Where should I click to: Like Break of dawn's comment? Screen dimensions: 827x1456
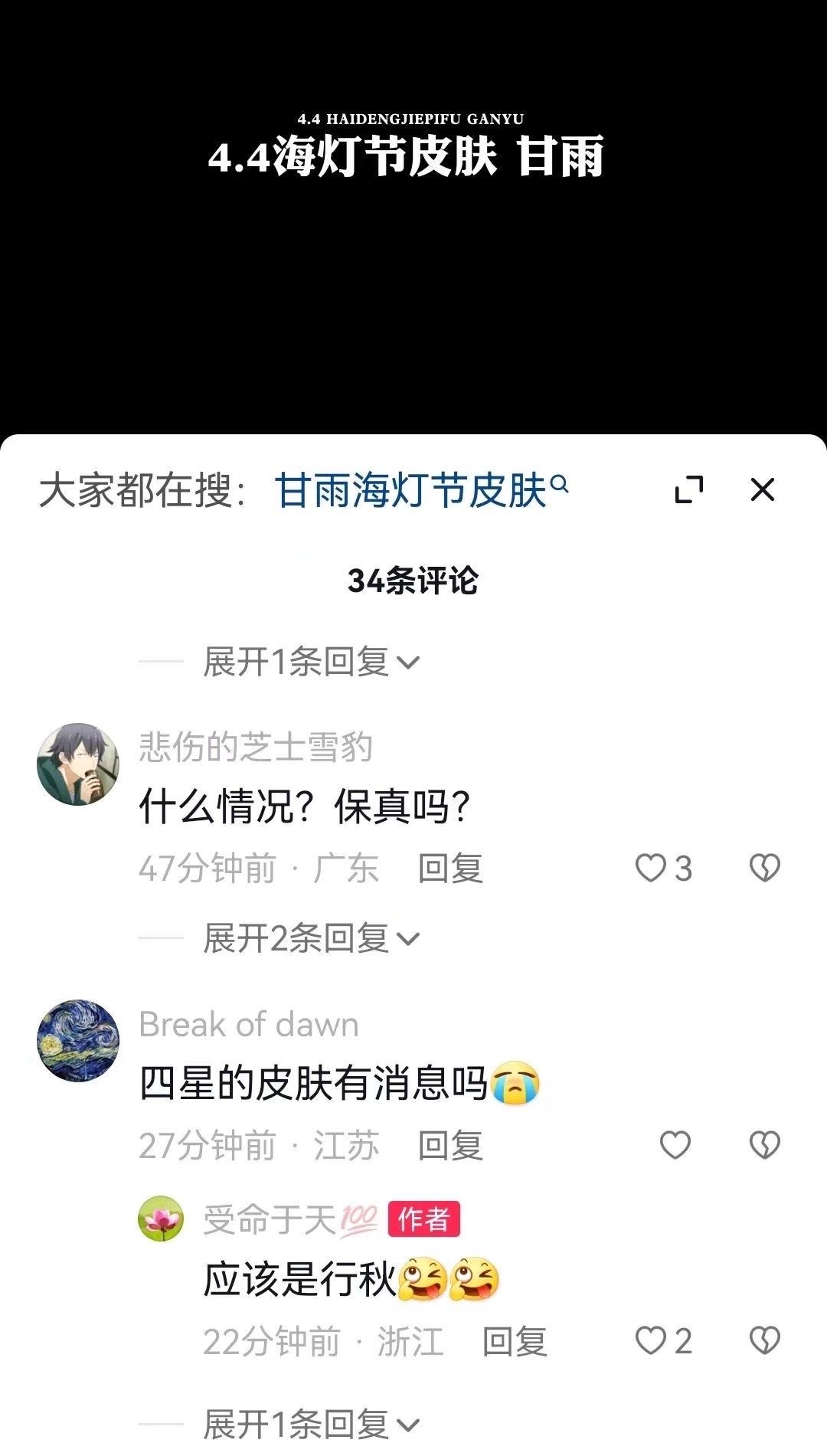click(675, 1146)
